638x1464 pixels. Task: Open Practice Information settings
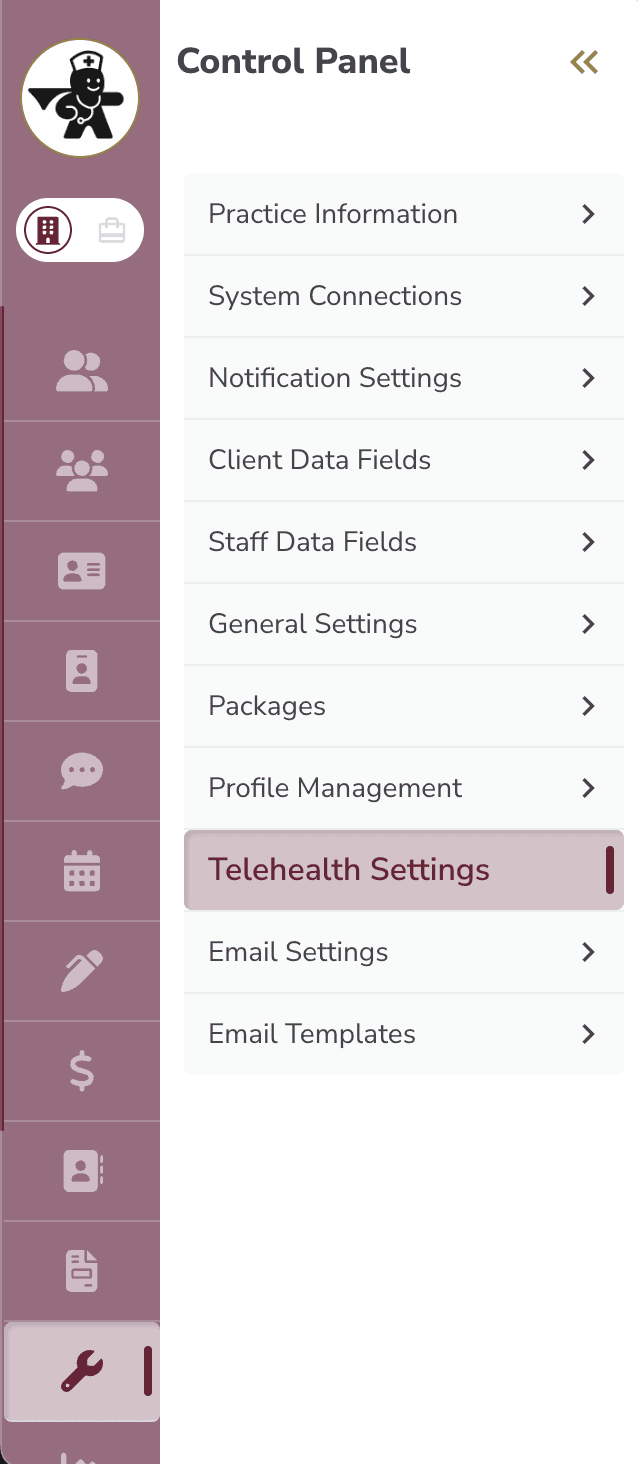[404, 214]
